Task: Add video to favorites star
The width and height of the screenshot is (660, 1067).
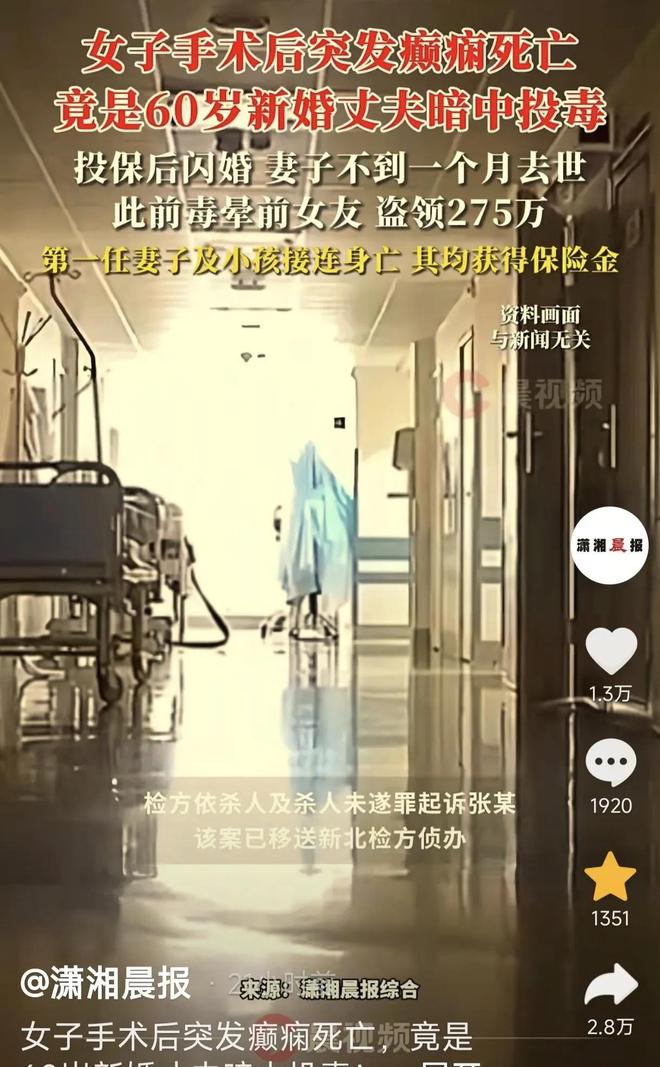Action: click(610, 878)
